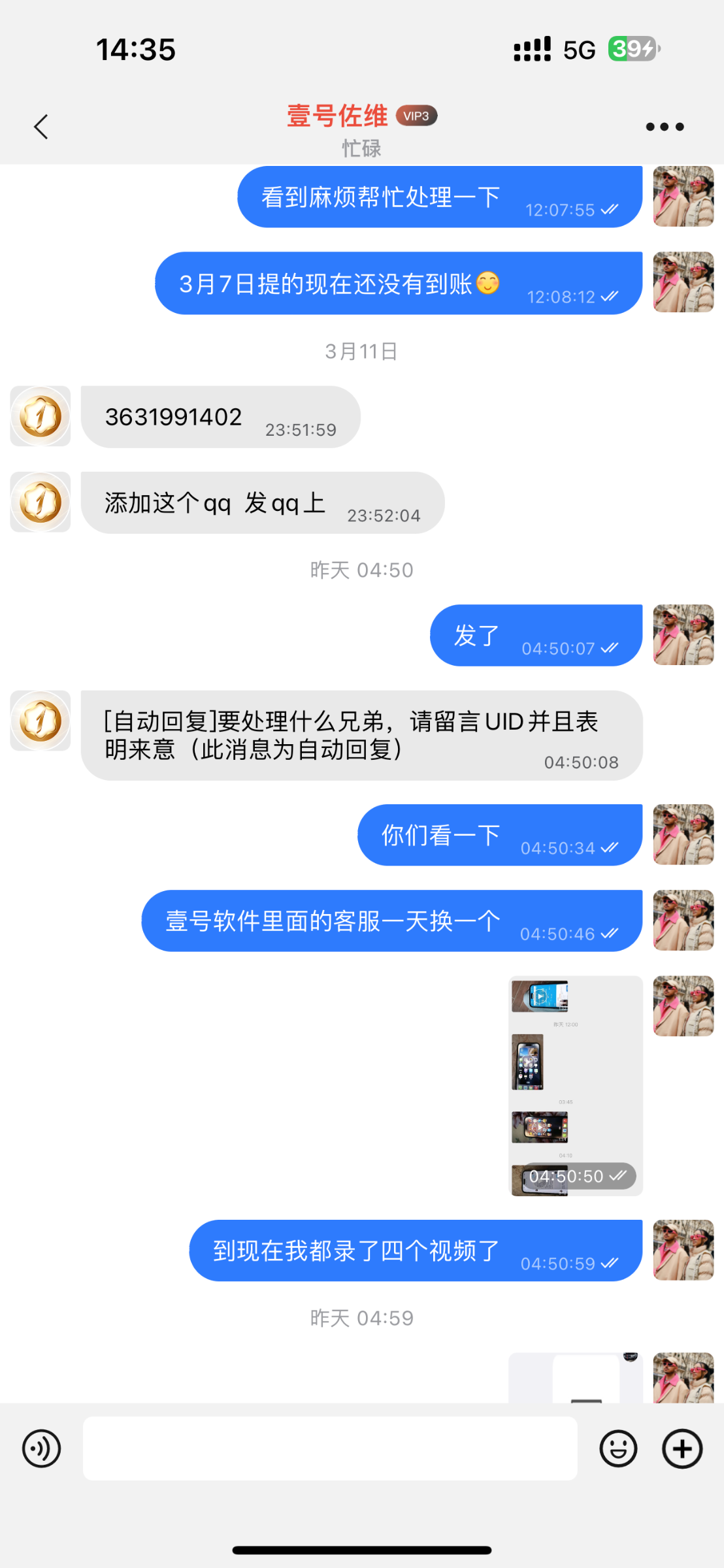Tap the partially visible image at bottom

[575, 1378]
